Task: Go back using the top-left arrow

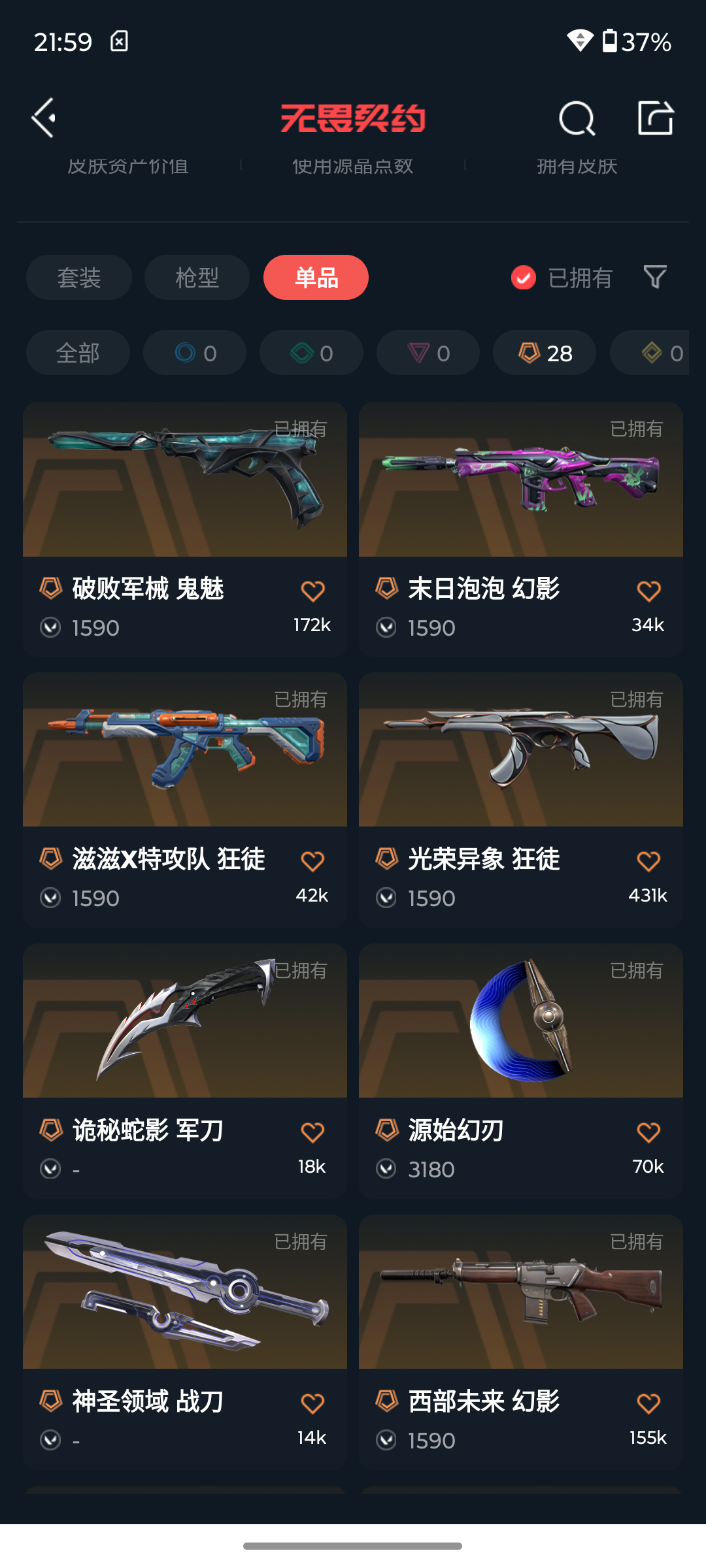Action: click(44, 118)
